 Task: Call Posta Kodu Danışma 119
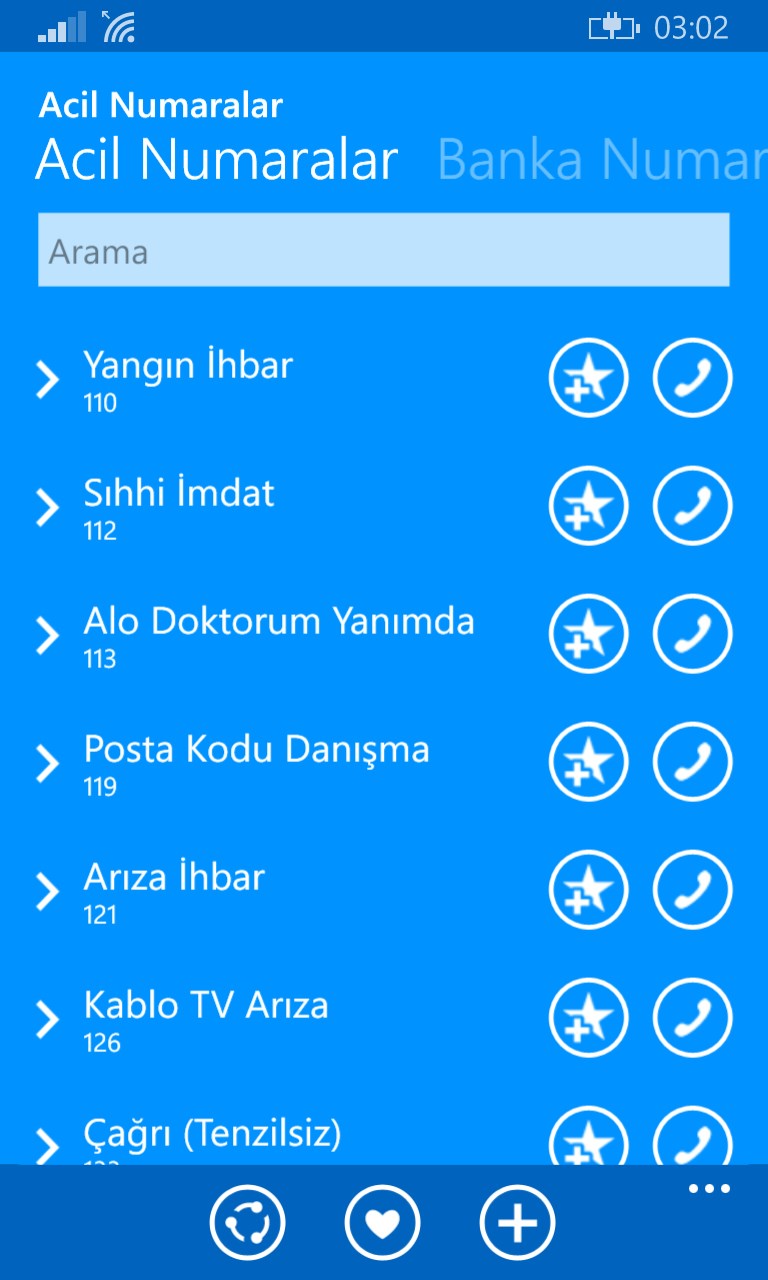(x=692, y=762)
